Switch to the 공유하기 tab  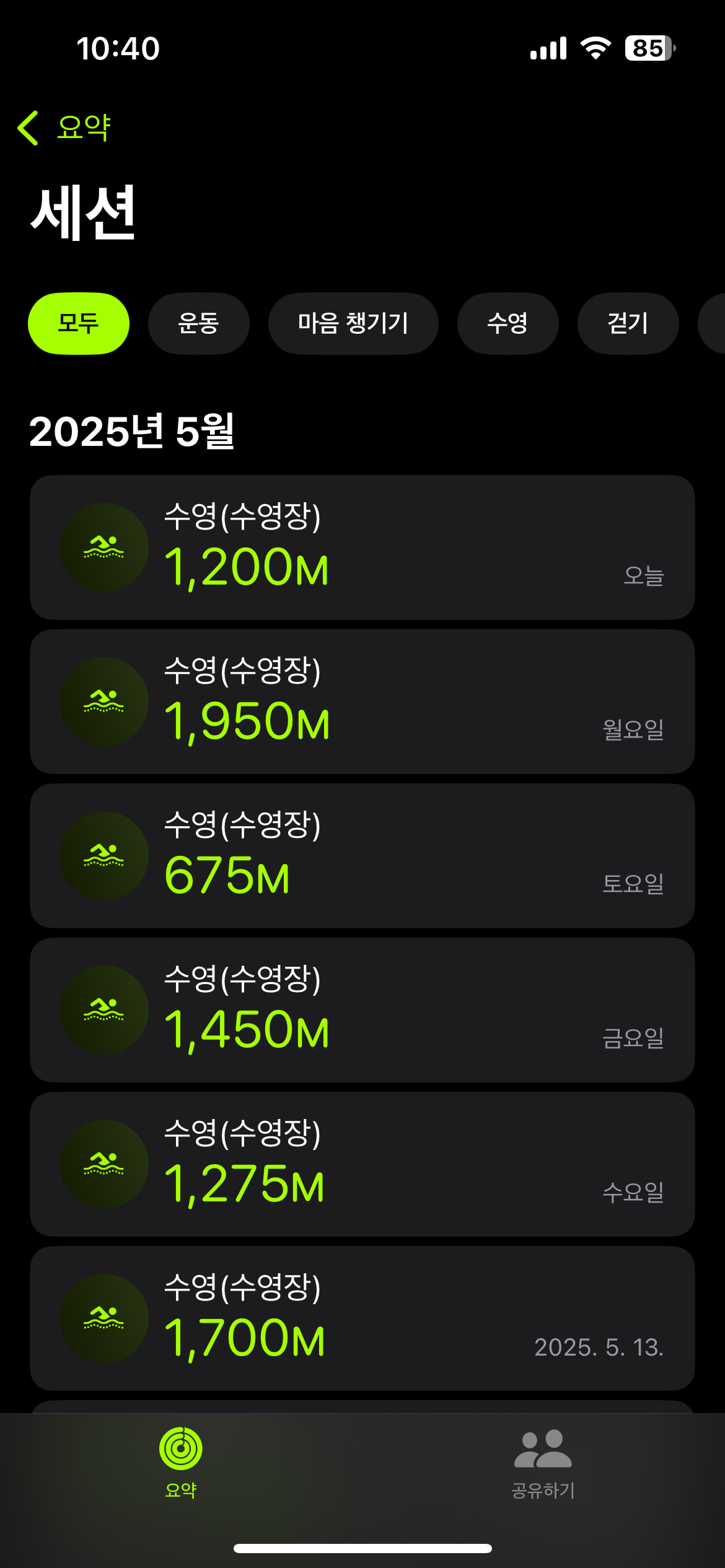tap(543, 1463)
